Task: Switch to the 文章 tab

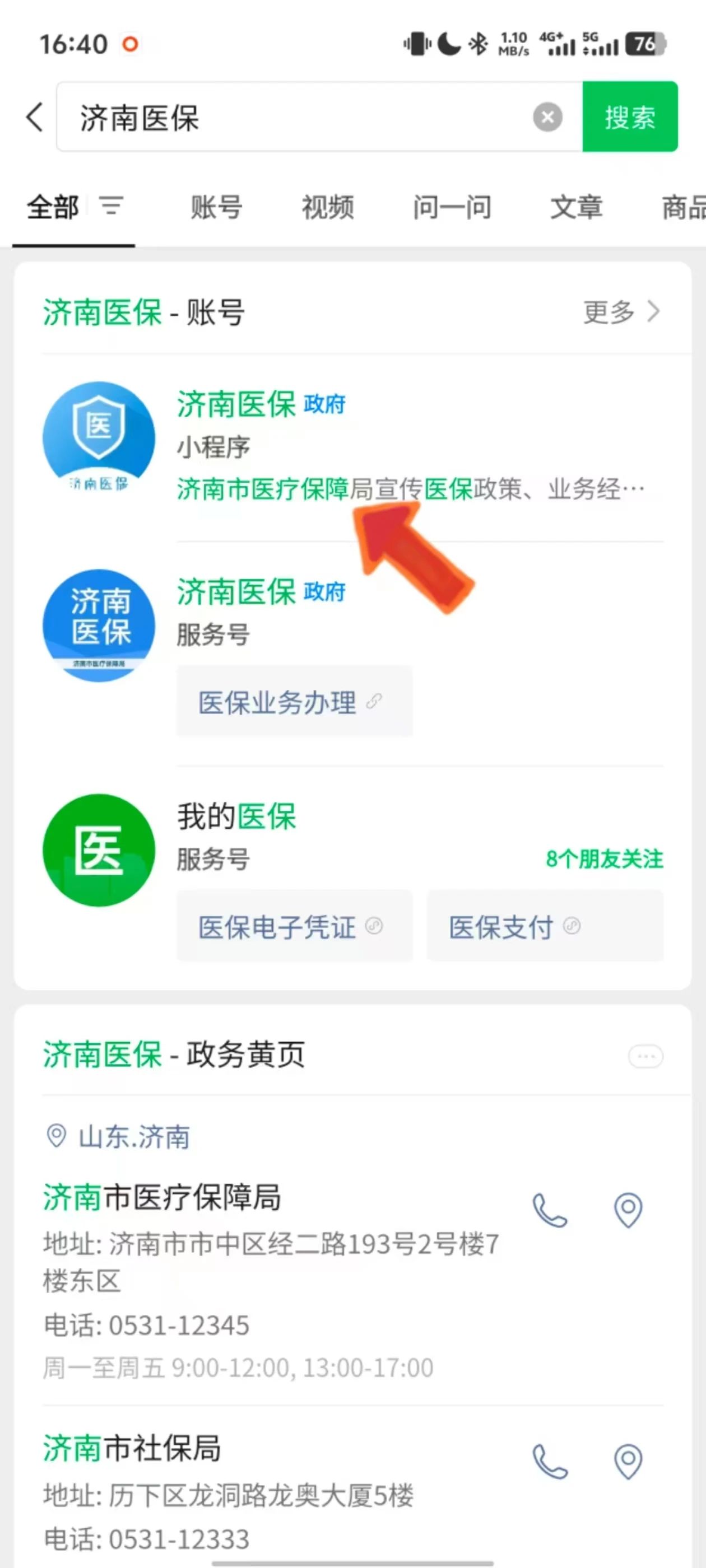Action: pos(576,207)
